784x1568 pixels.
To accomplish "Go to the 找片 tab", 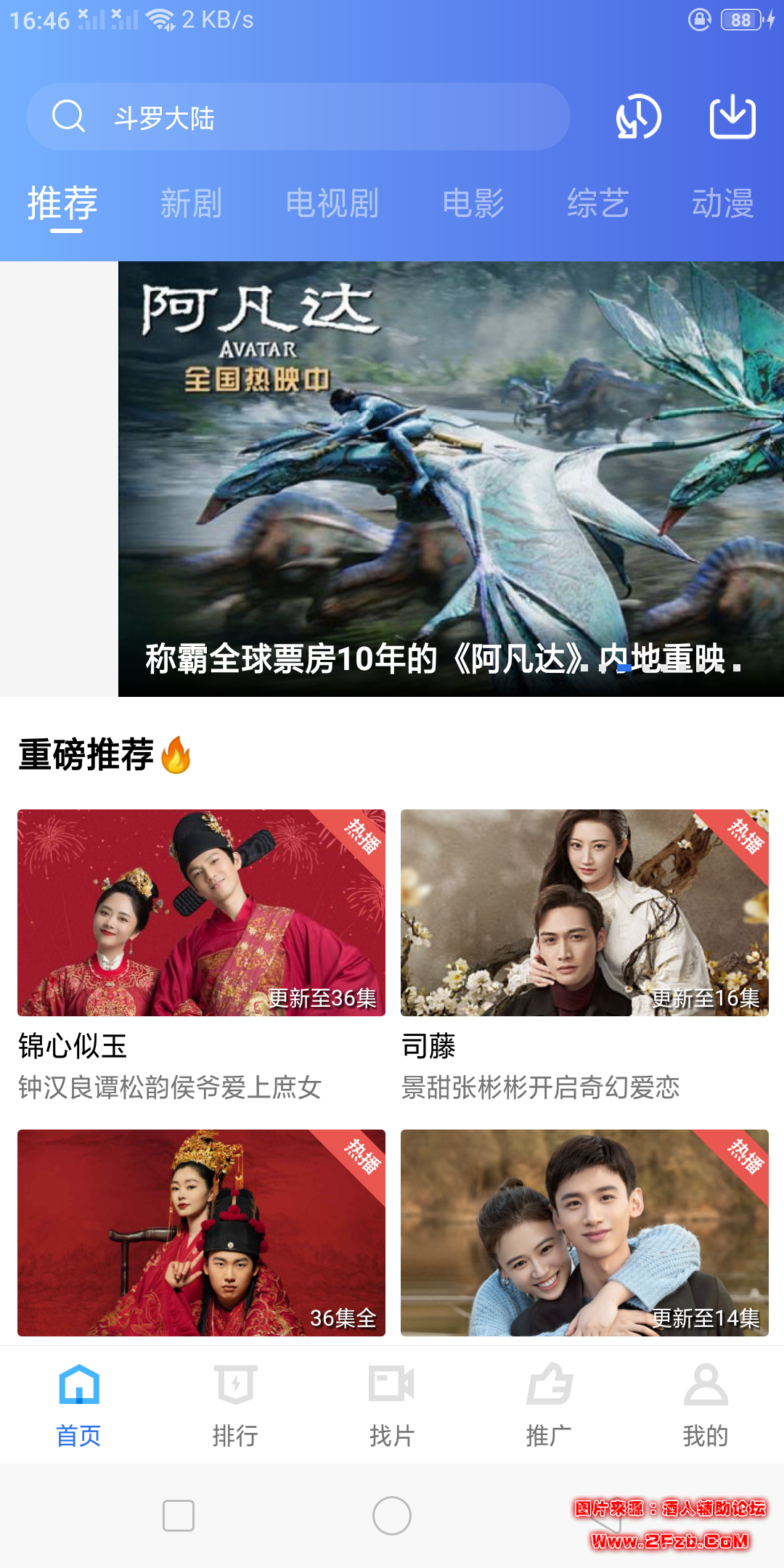I will (392, 1405).
